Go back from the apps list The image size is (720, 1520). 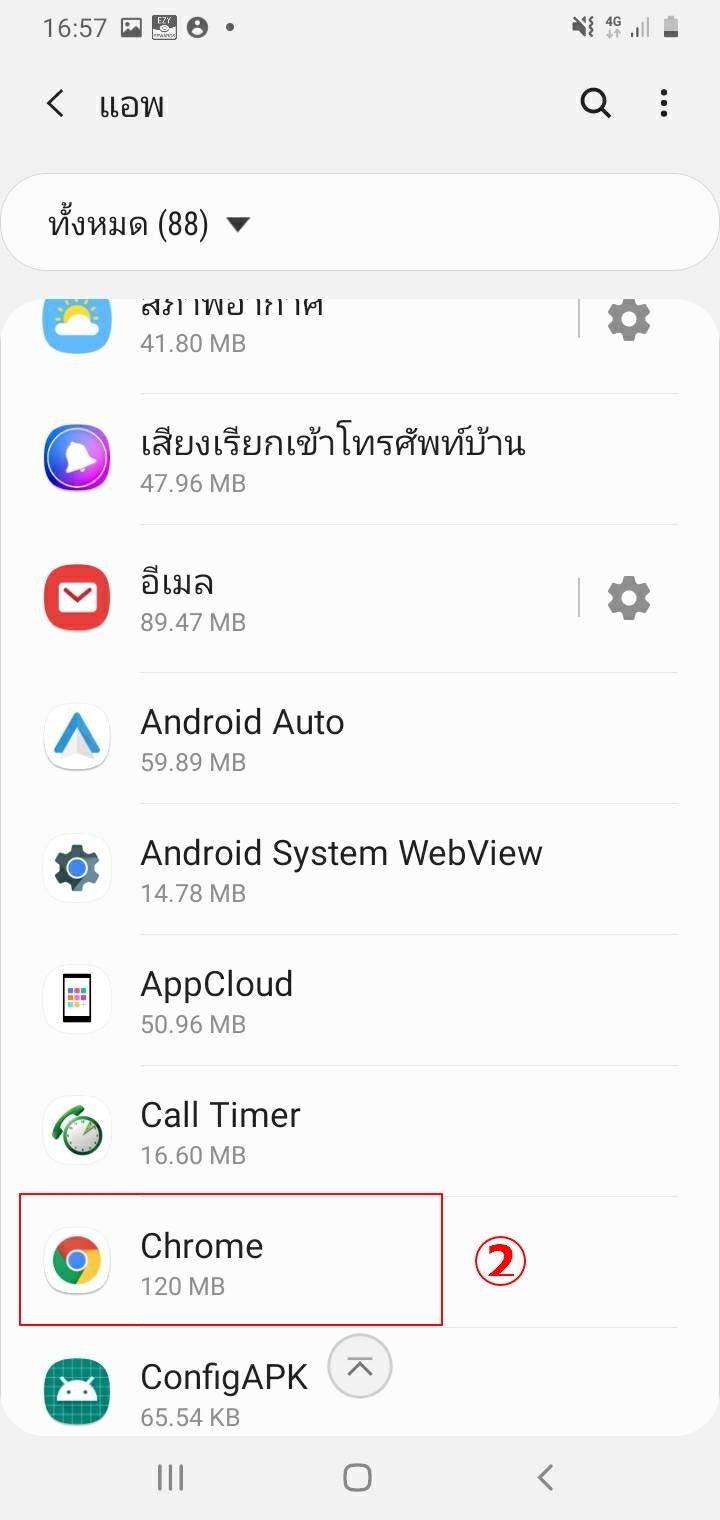click(x=56, y=103)
